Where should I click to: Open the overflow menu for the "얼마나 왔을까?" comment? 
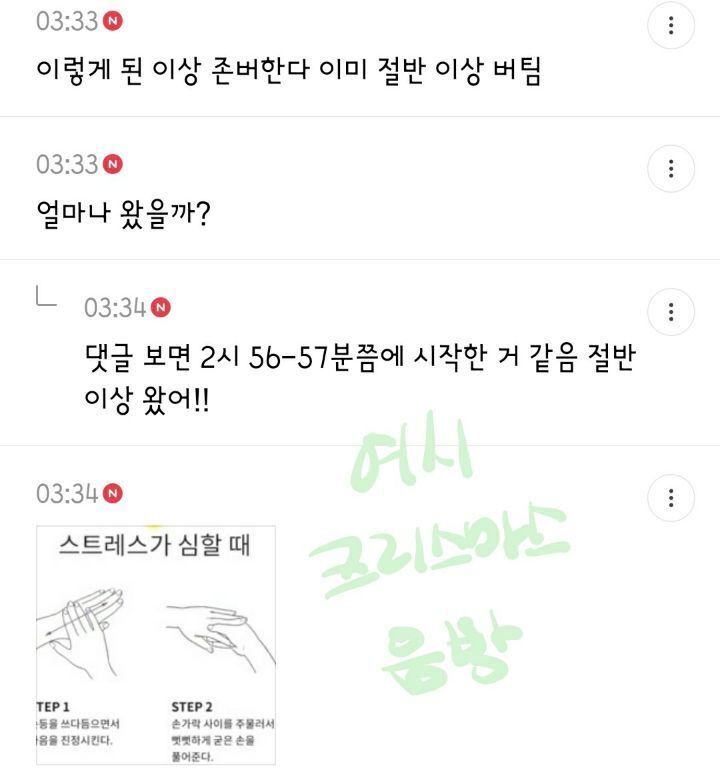670,168
